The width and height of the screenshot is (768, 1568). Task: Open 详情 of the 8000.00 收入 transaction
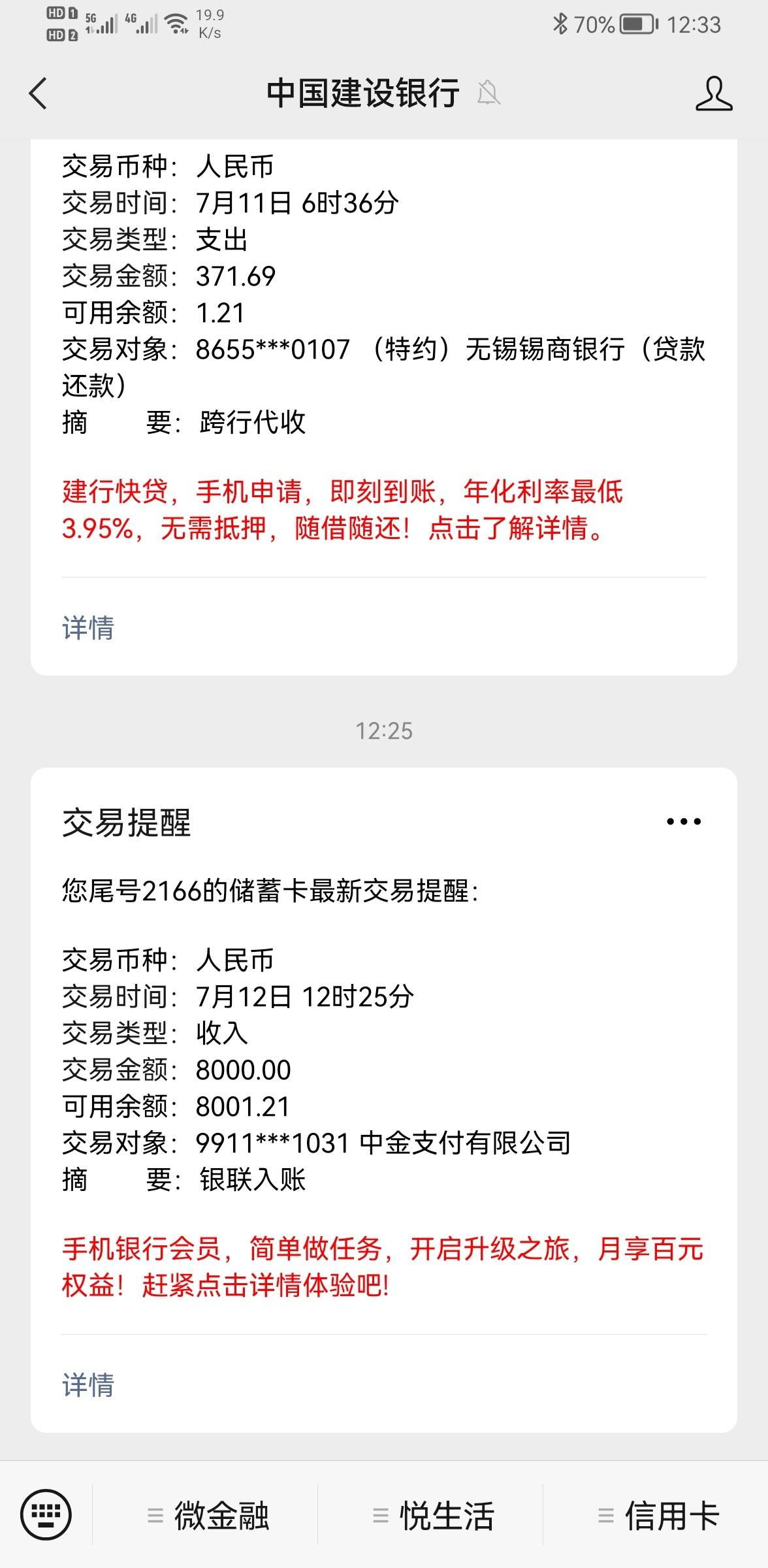point(88,1384)
